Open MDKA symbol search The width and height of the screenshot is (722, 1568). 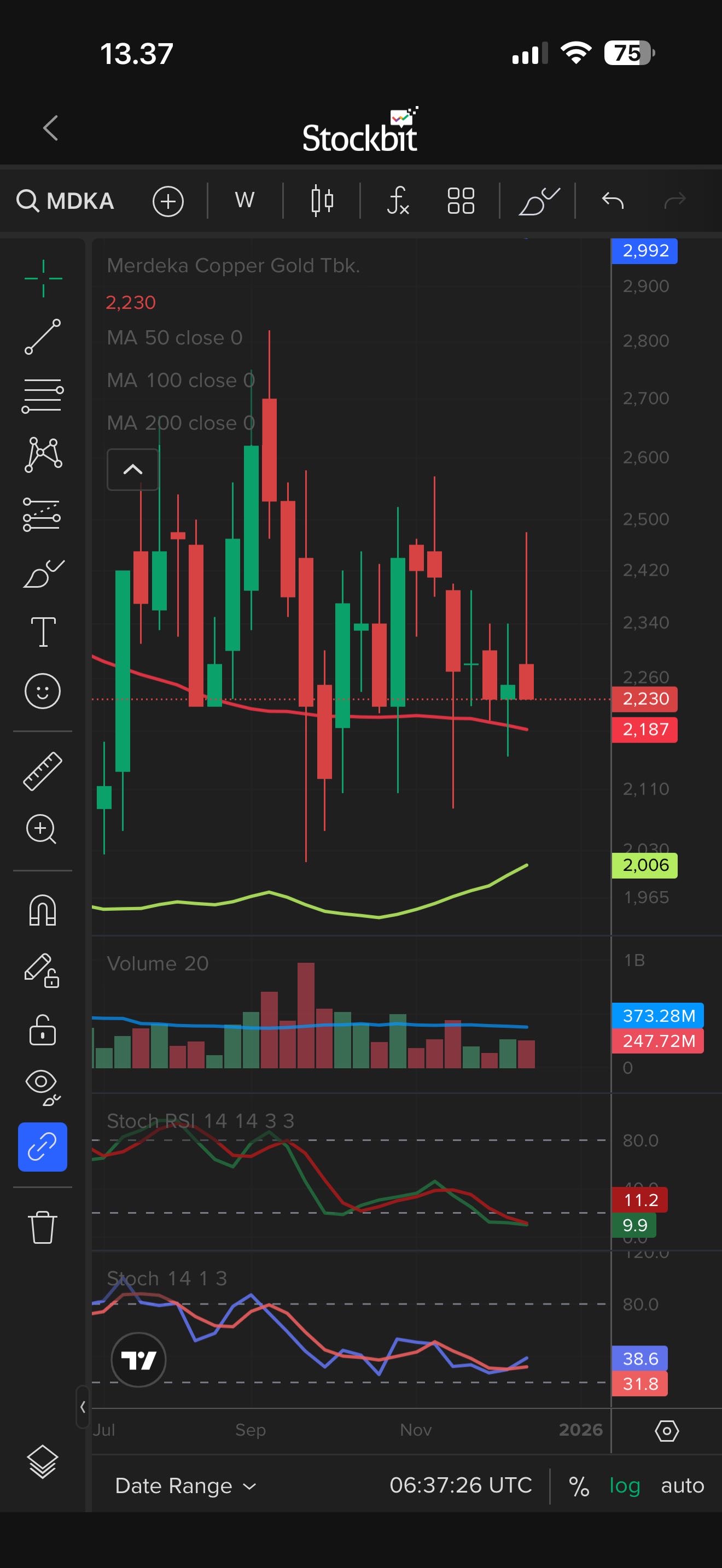point(65,201)
